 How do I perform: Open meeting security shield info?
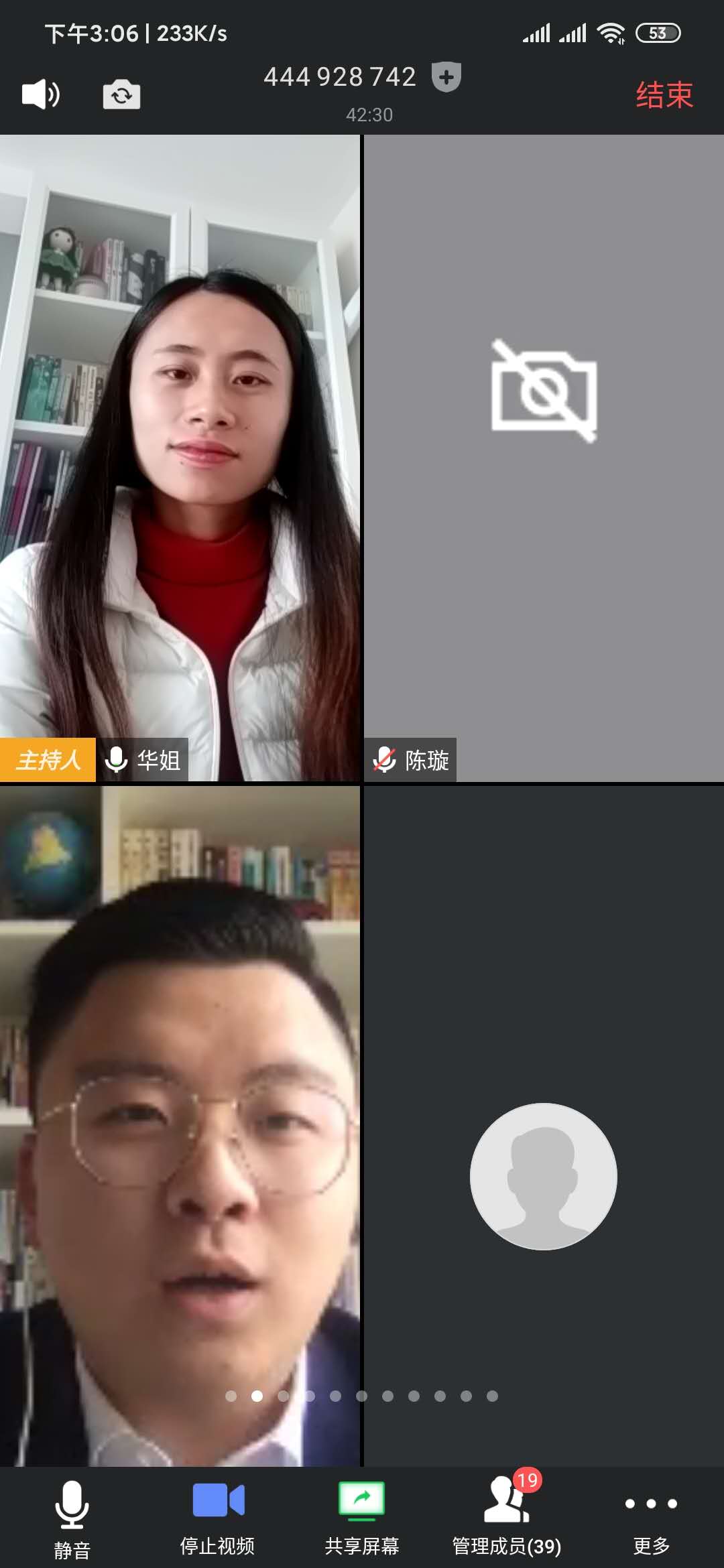(446, 77)
